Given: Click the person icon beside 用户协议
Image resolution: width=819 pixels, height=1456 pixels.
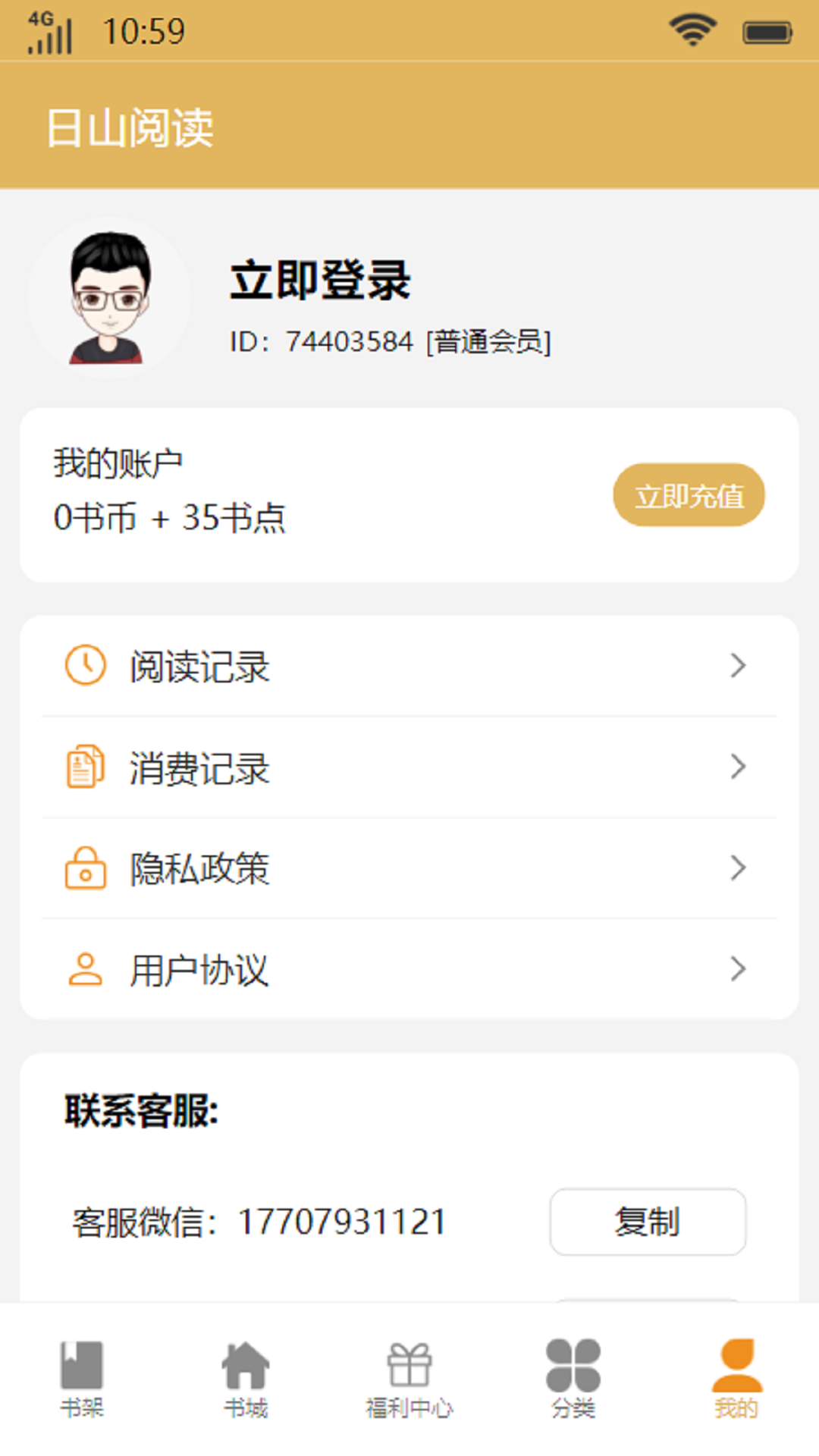Looking at the screenshot, I should 86,968.
